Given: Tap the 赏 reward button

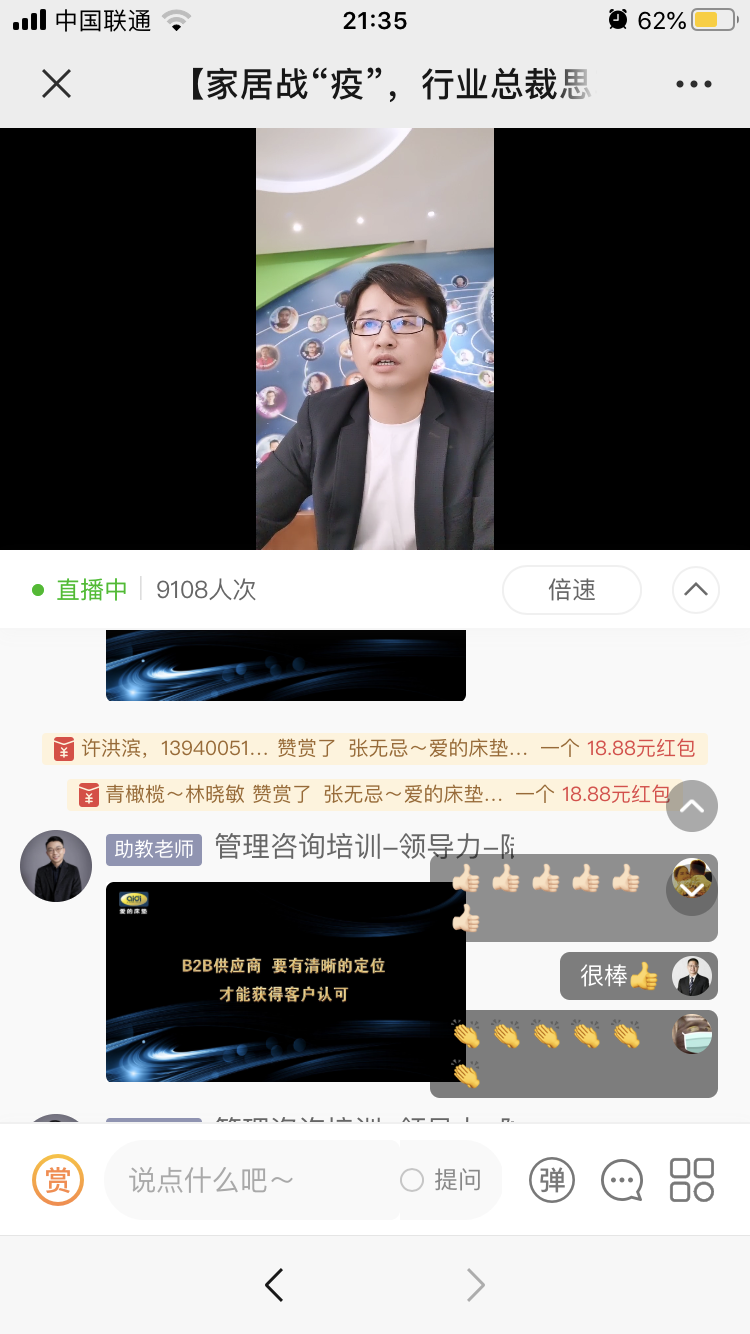Looking at the screenshot, I should click(x=58, y=1180).
